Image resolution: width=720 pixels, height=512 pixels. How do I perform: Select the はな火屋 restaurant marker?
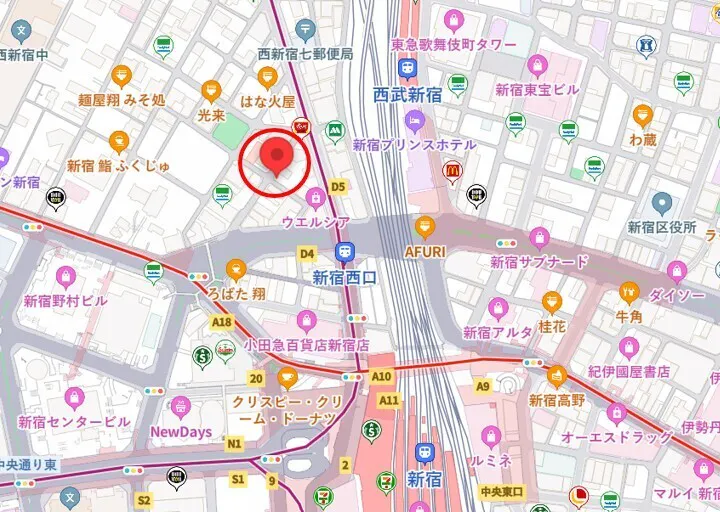267,77
